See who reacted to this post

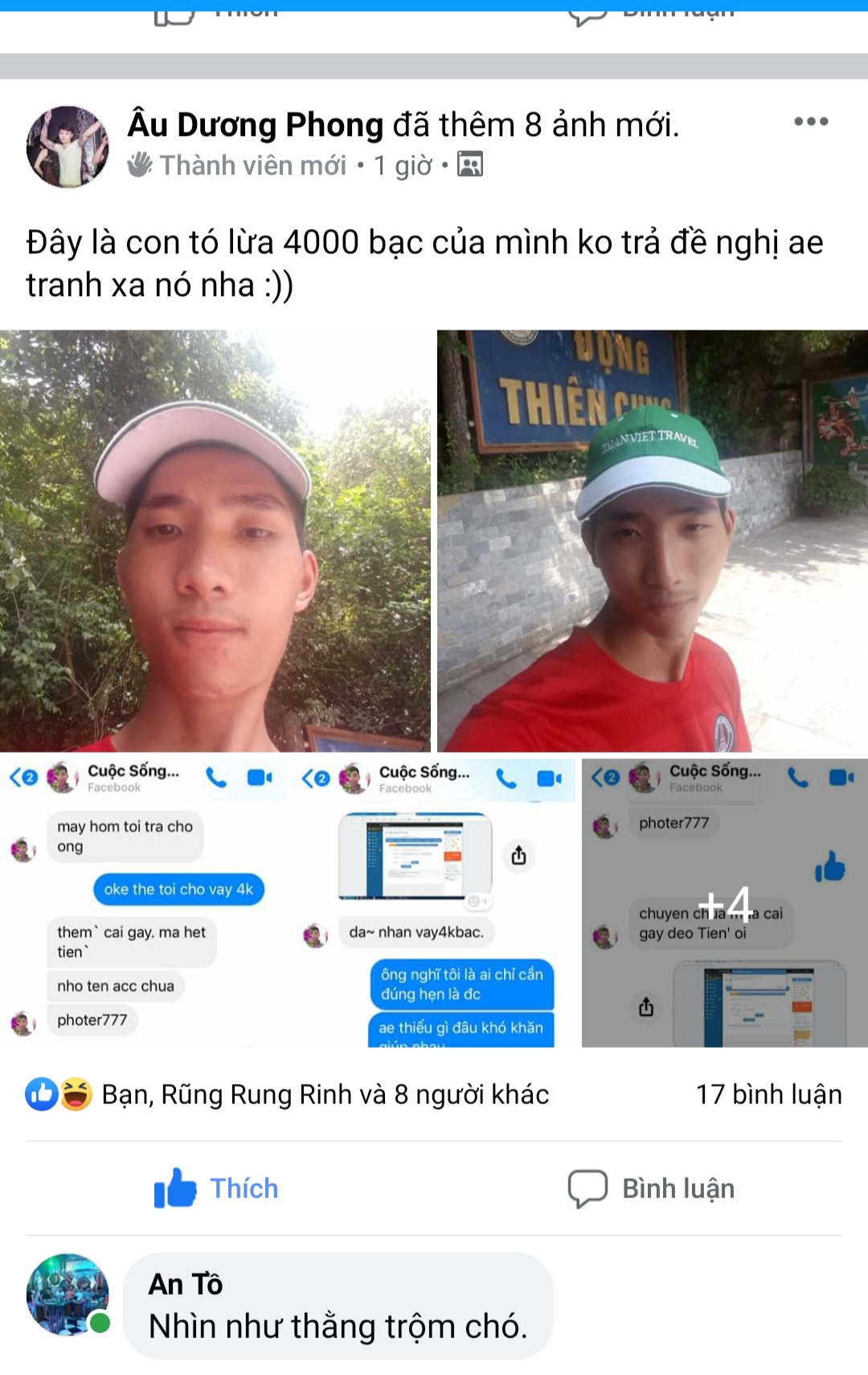pyautogui.click(x=325, y=1094)
